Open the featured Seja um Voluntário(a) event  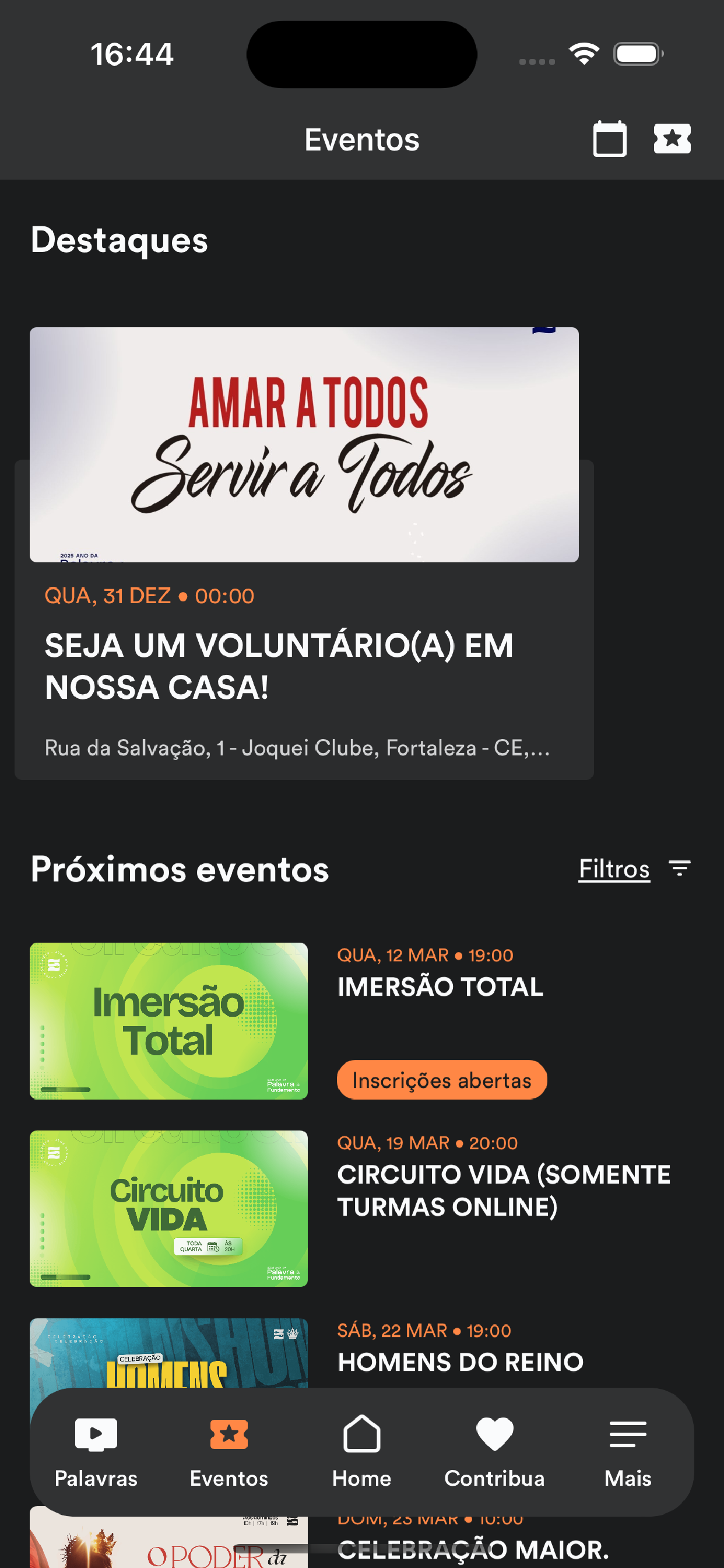[x=304, y=554]
